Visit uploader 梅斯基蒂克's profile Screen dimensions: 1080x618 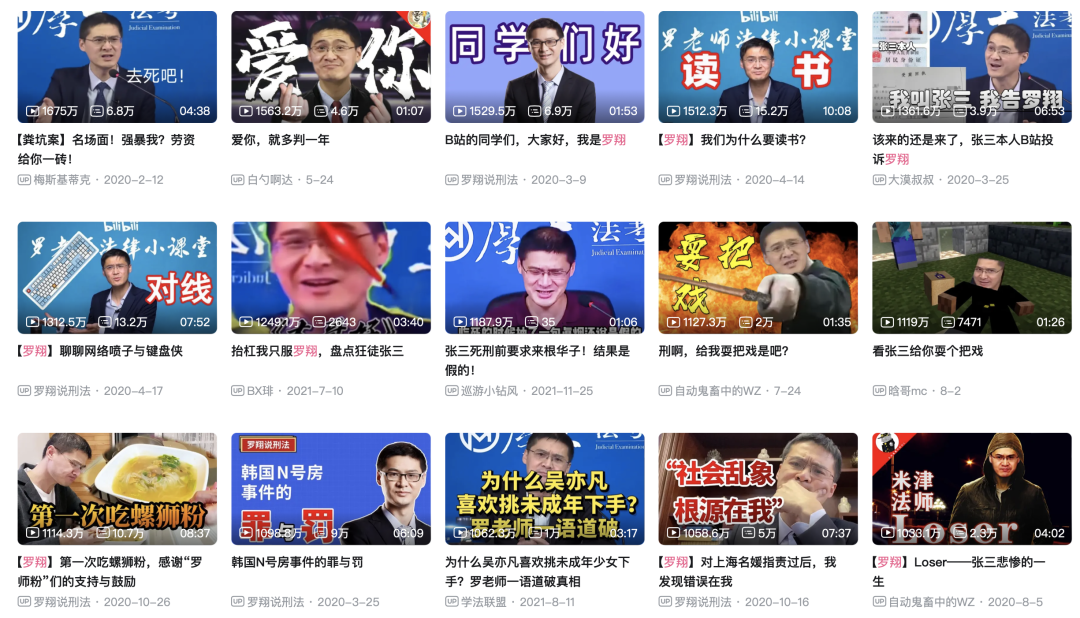tap(61, 180)
